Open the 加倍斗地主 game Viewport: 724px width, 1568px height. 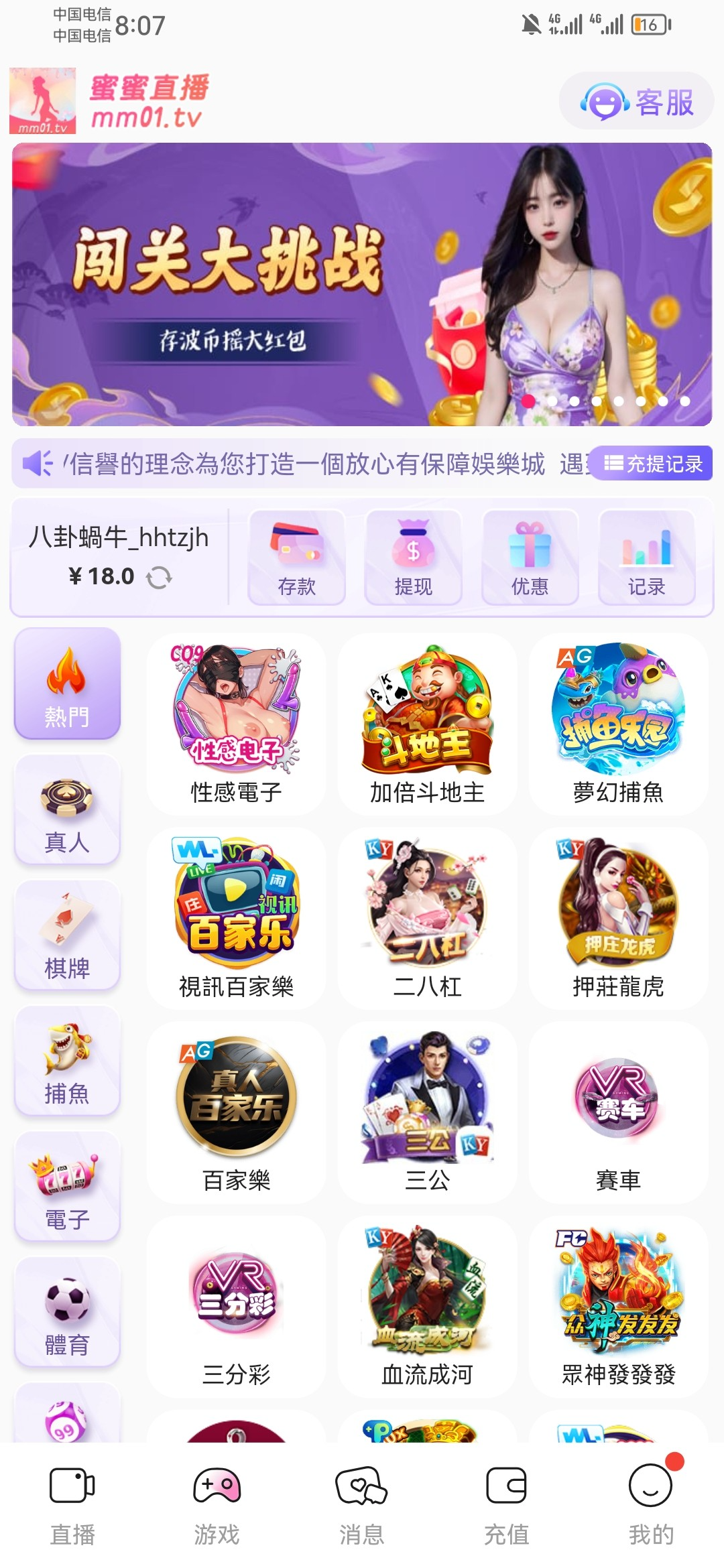pyautogui.click(x=427, y=724)
